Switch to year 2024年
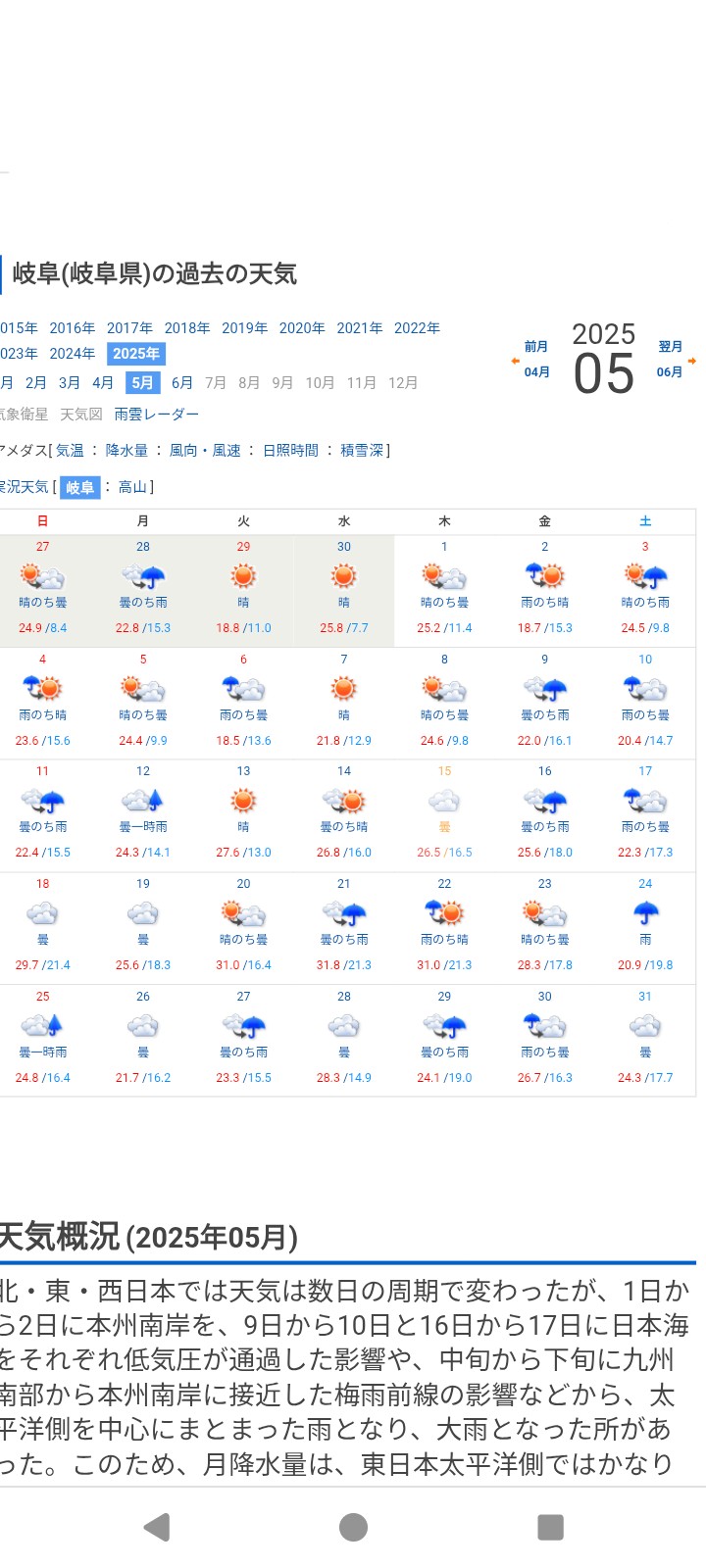This screenshot has height=1568, width=706. click(x=72, y=354)
